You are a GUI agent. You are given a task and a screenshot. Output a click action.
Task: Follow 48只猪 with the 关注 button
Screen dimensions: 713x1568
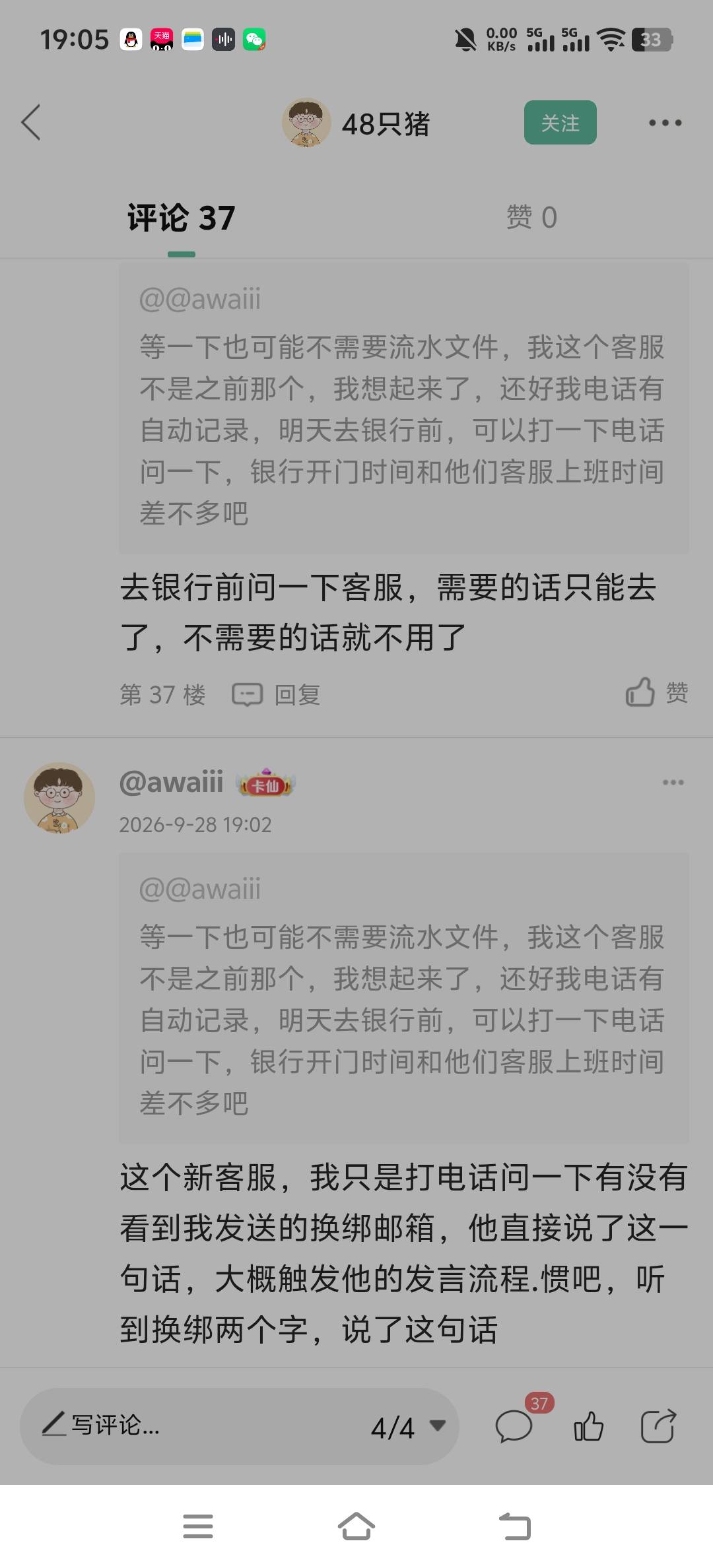coord(560,123)
